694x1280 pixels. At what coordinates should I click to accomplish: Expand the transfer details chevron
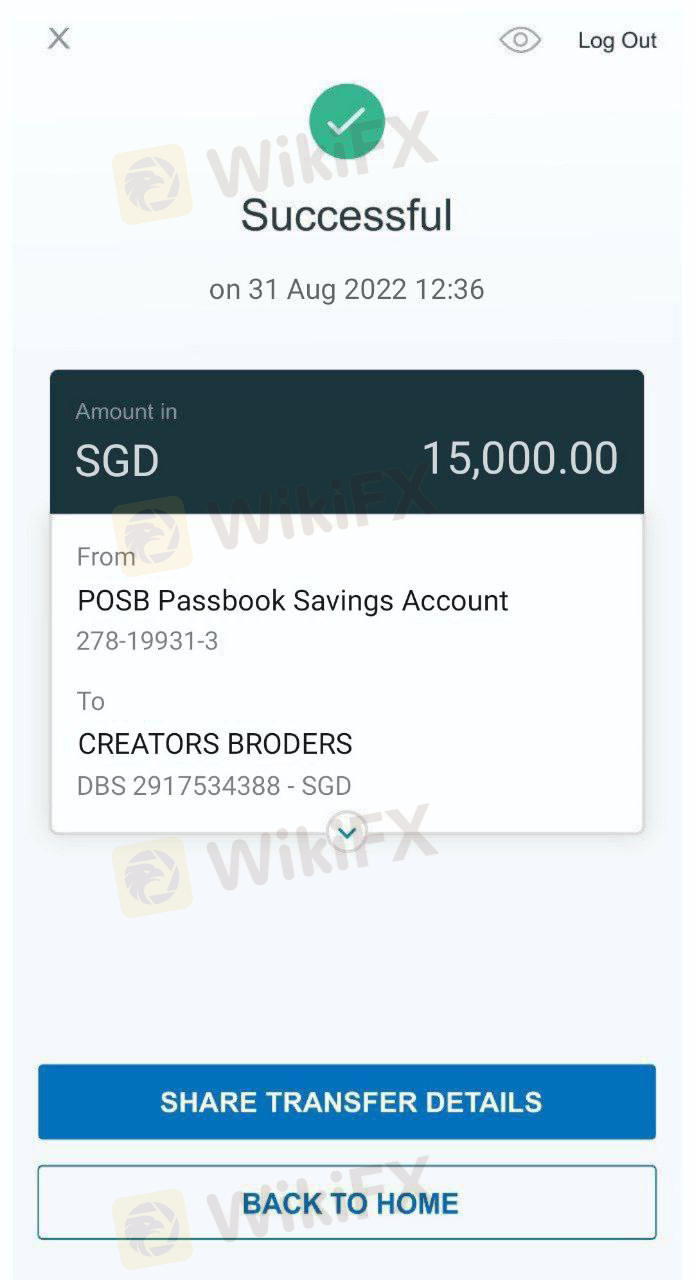coord(347,832)
